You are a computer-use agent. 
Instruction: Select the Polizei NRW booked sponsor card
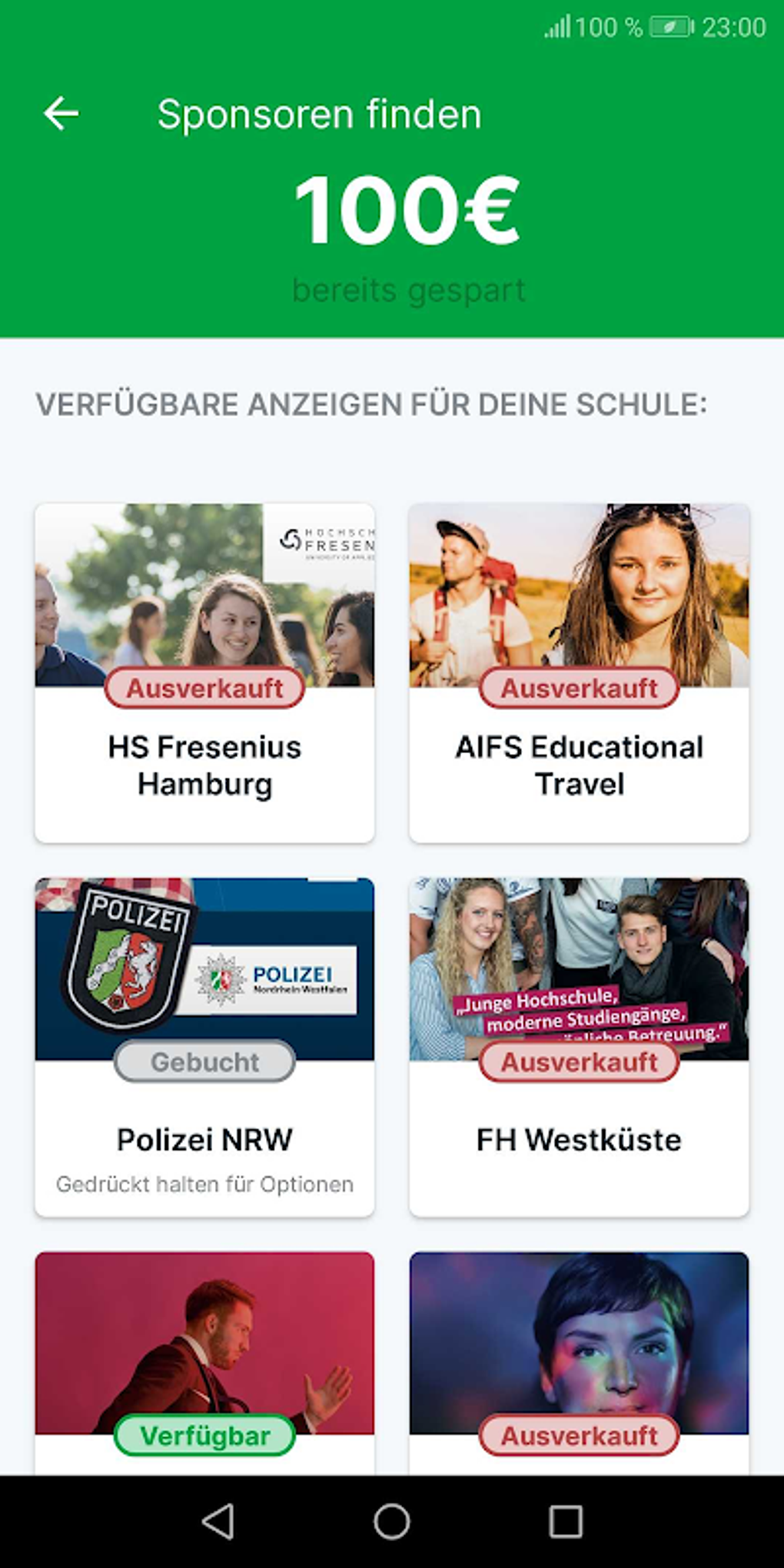point(204,1047)
